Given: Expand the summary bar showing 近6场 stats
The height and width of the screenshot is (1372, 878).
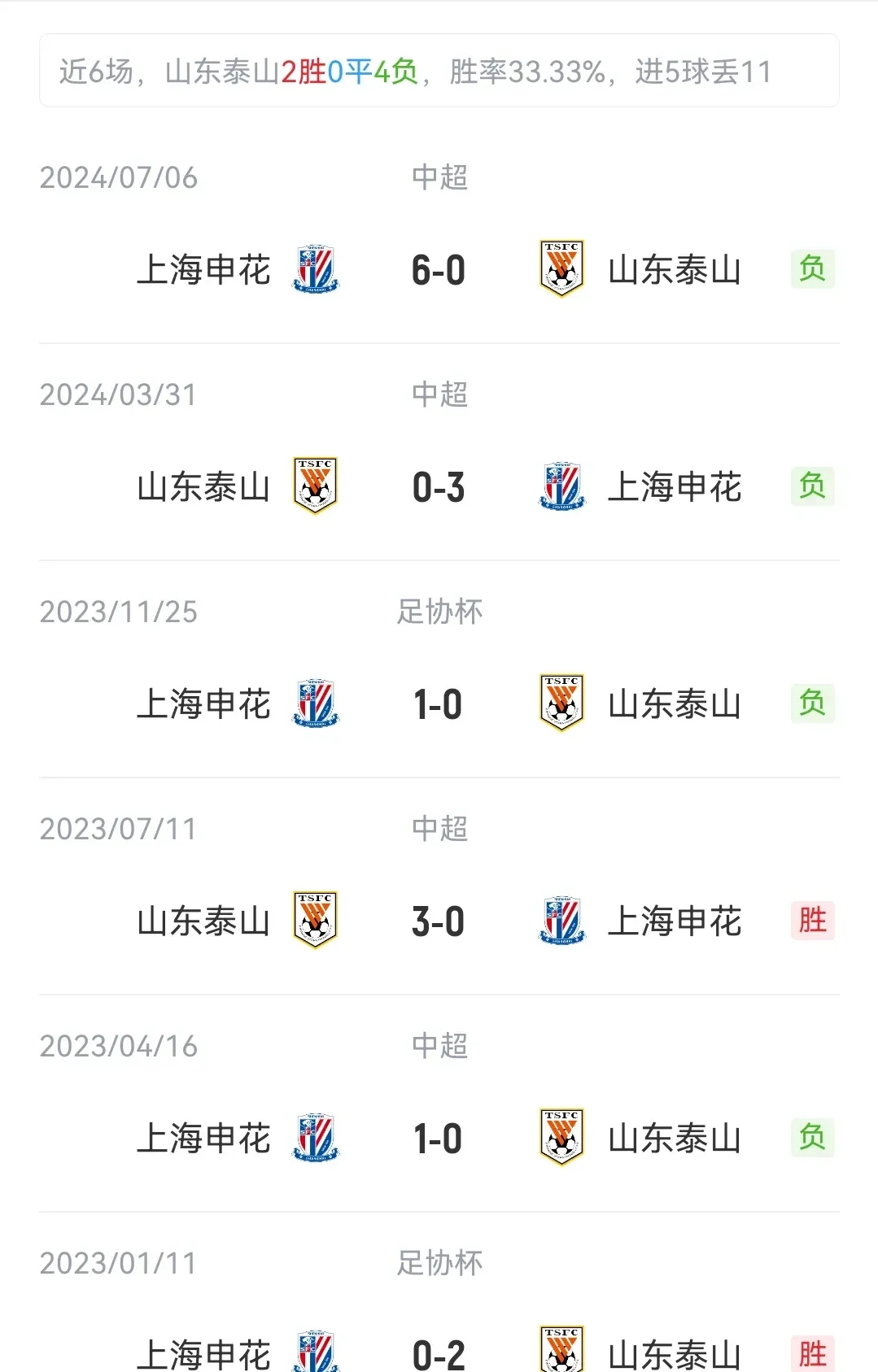Looking at the screenshot, I should tap(439, 72).
